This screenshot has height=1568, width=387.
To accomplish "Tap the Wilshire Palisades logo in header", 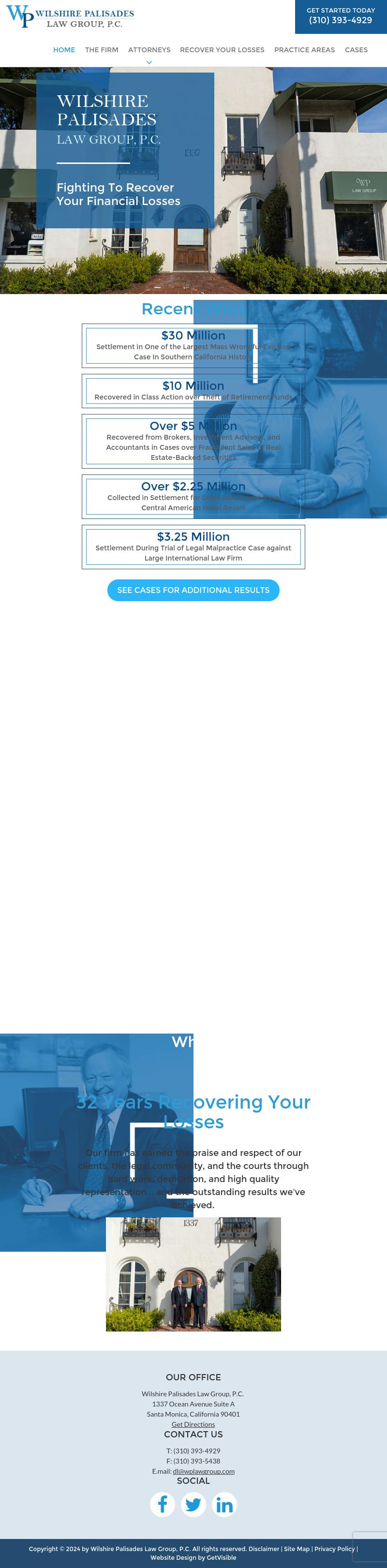I will [70, 17].
